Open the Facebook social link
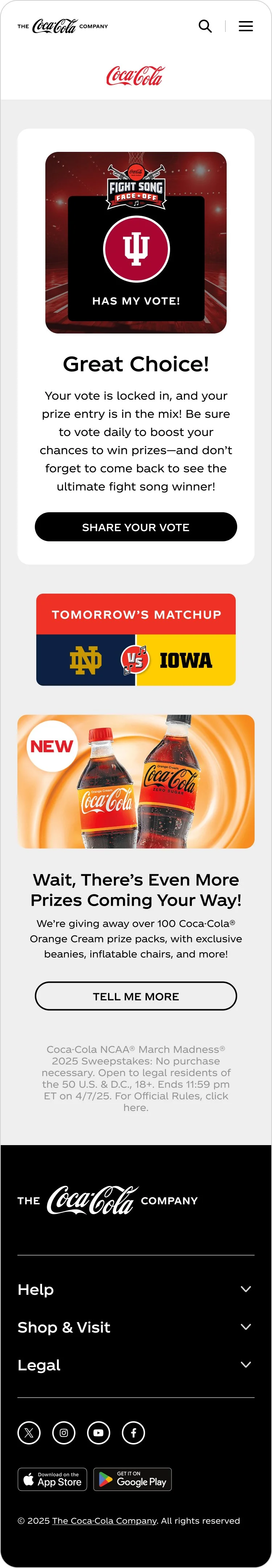This screenshot has height=1568, width=272. click(133, 1432)
